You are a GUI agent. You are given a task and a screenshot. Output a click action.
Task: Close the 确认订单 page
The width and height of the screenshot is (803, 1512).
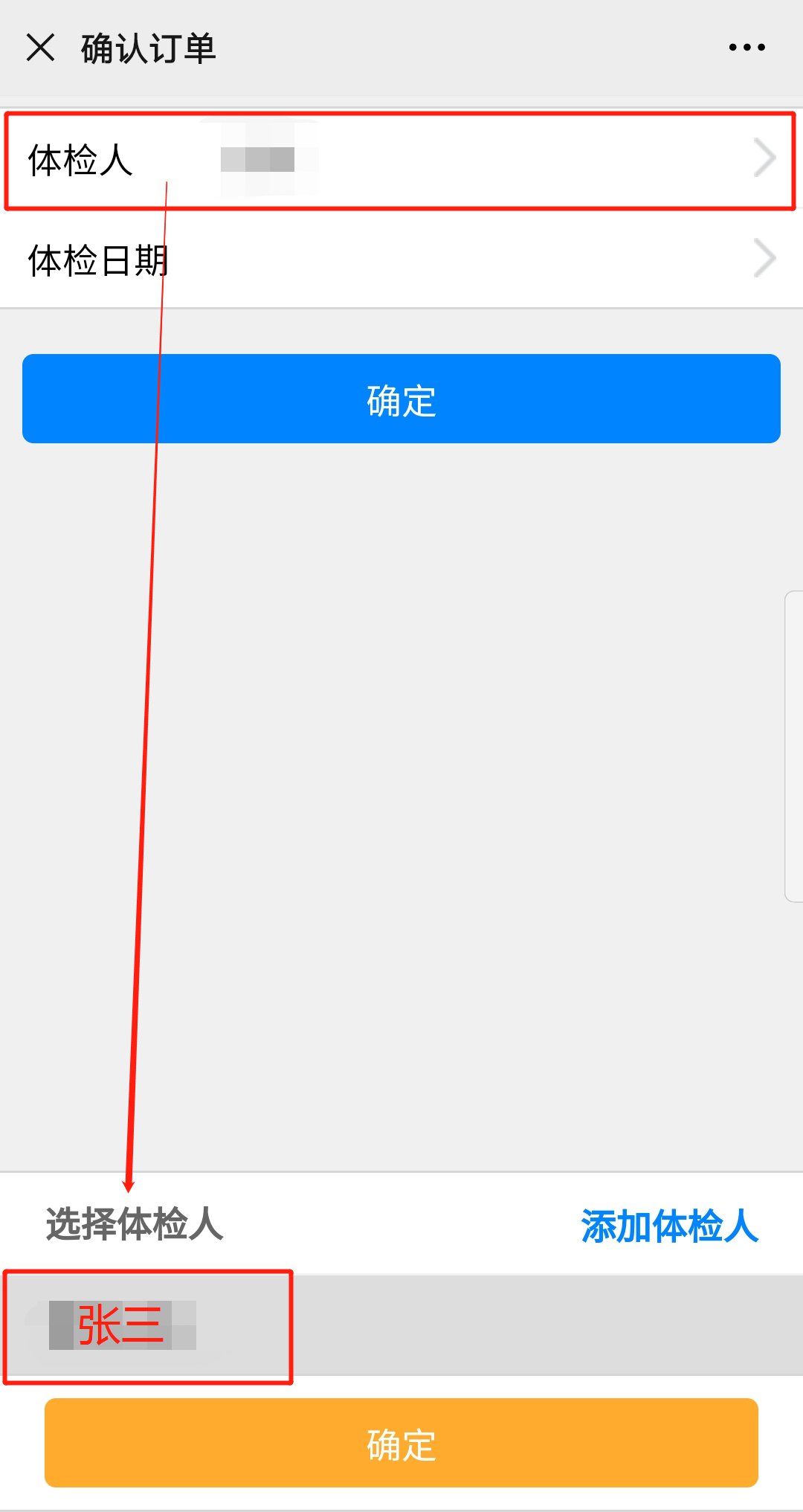[41, 48]
